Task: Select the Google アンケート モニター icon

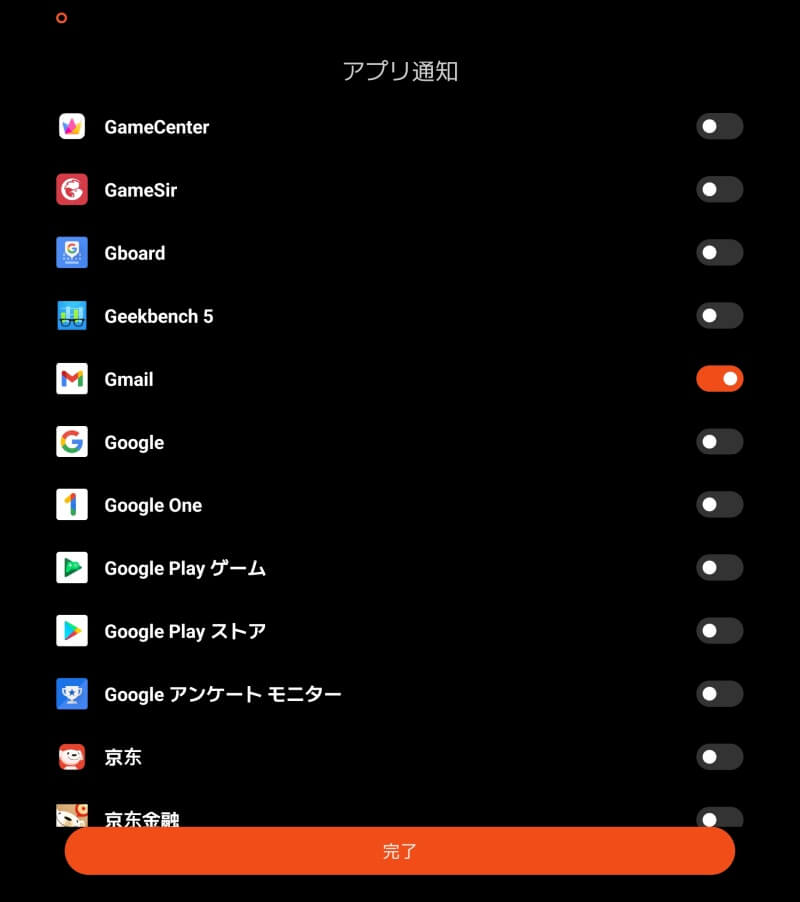Action: click(71, 694)
